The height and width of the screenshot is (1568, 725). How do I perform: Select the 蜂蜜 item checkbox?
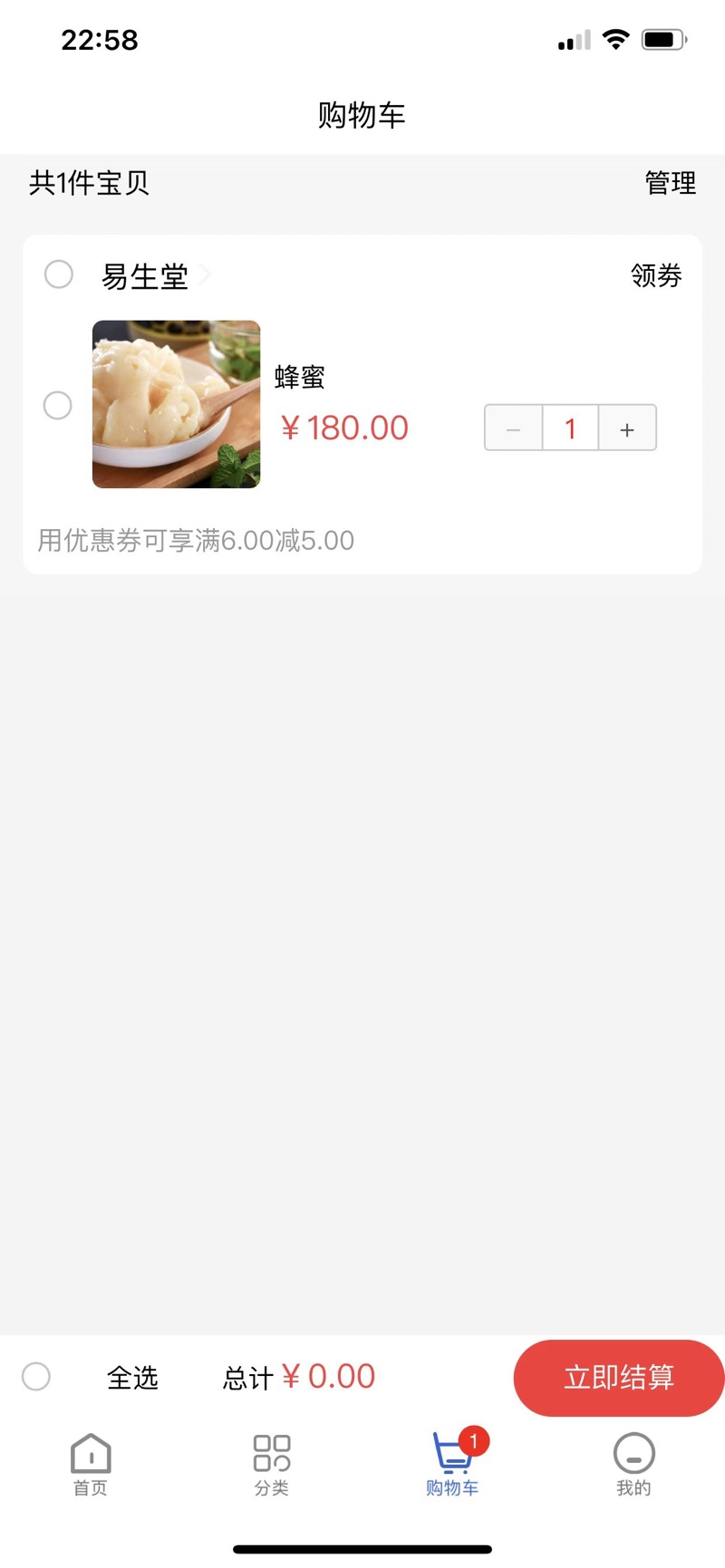[x=57, y=407]
